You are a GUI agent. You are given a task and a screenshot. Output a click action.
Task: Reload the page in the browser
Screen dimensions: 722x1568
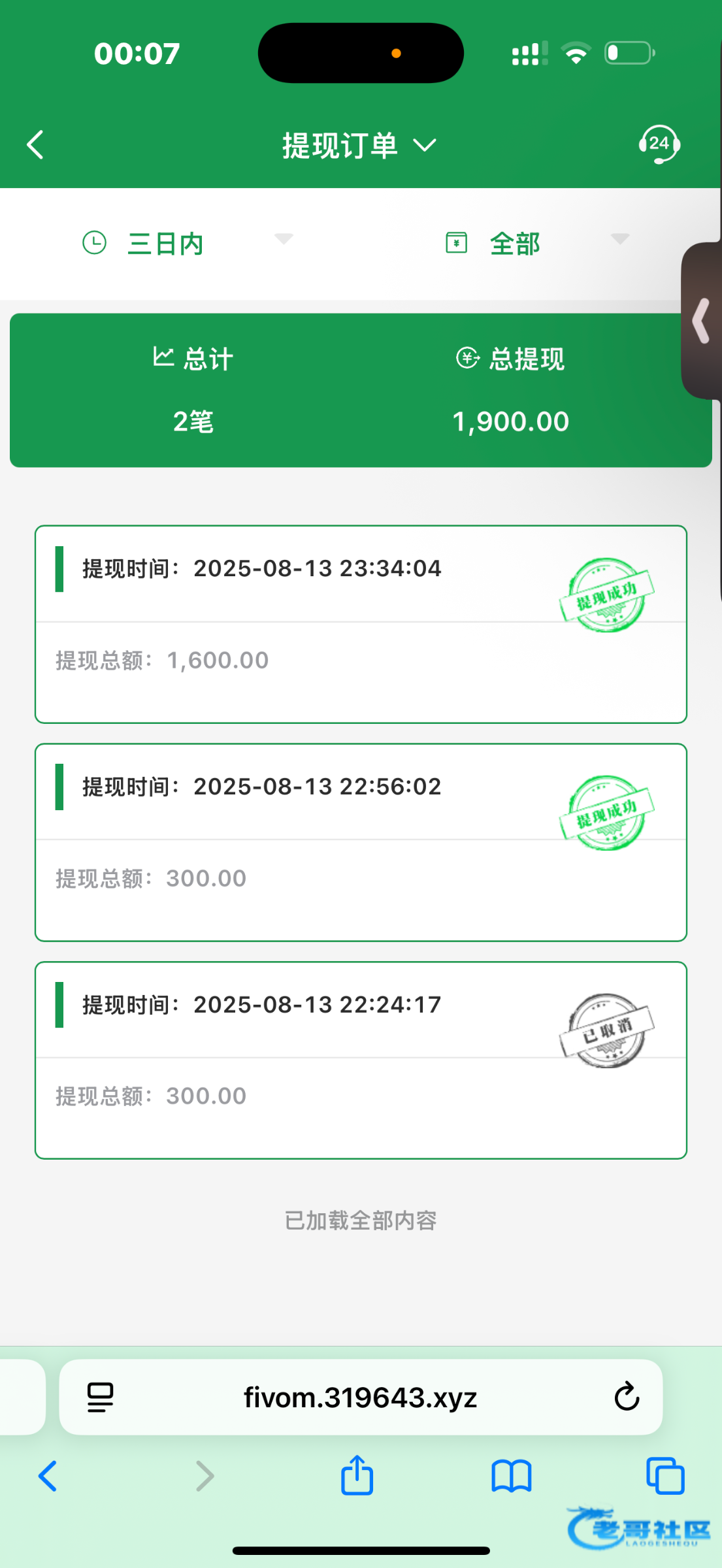[x=626, y=1397]
